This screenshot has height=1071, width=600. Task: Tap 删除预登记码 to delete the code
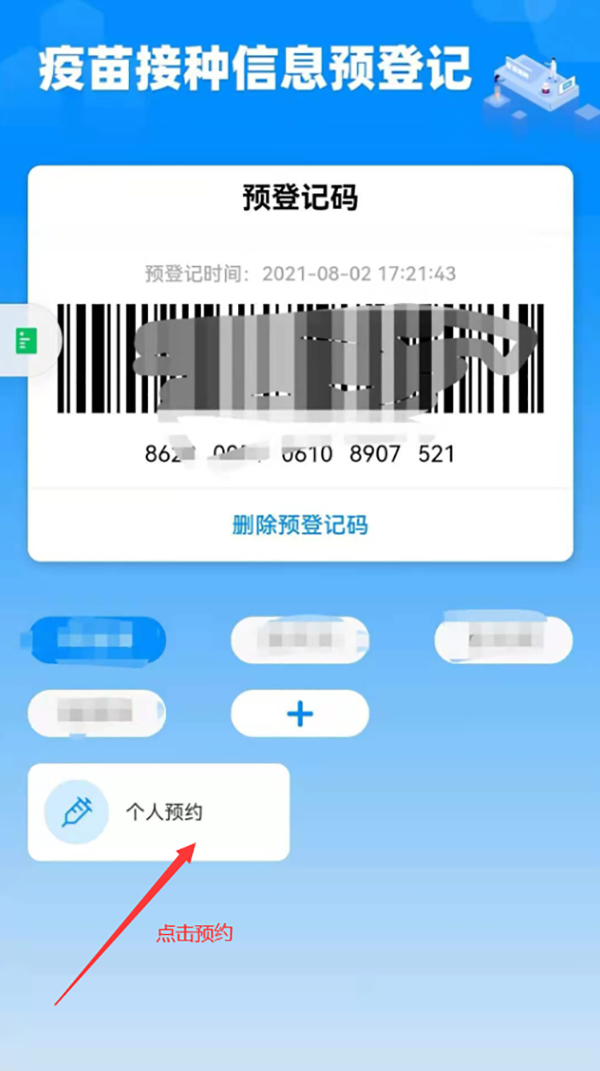click(300, 525)
